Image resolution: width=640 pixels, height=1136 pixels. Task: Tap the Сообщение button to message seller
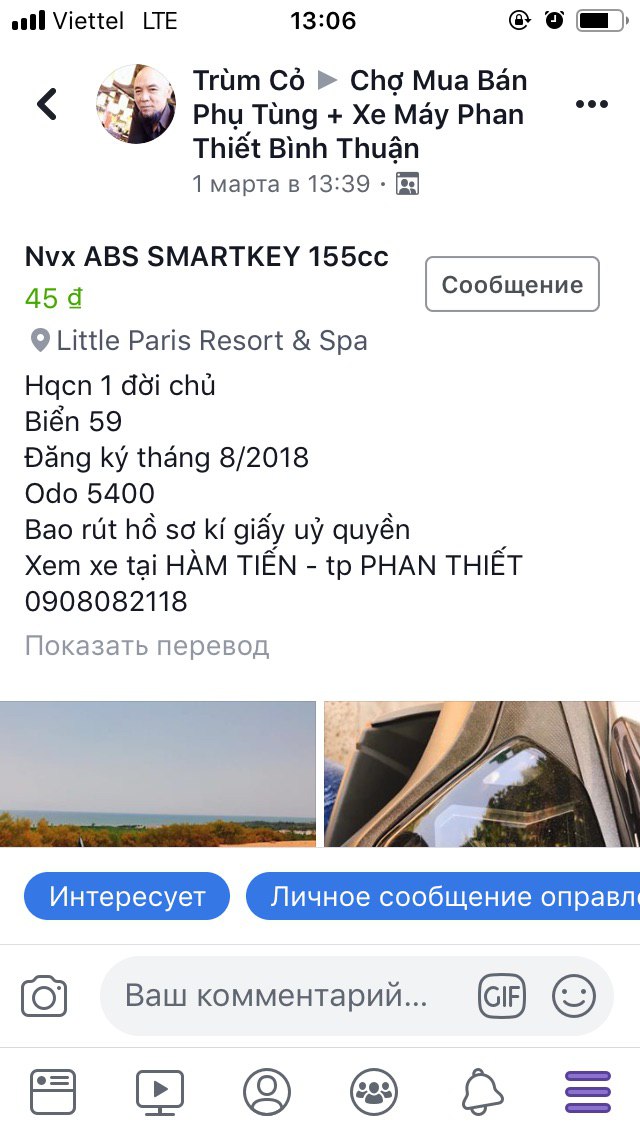pyautogui.click(x=512, y=285)
